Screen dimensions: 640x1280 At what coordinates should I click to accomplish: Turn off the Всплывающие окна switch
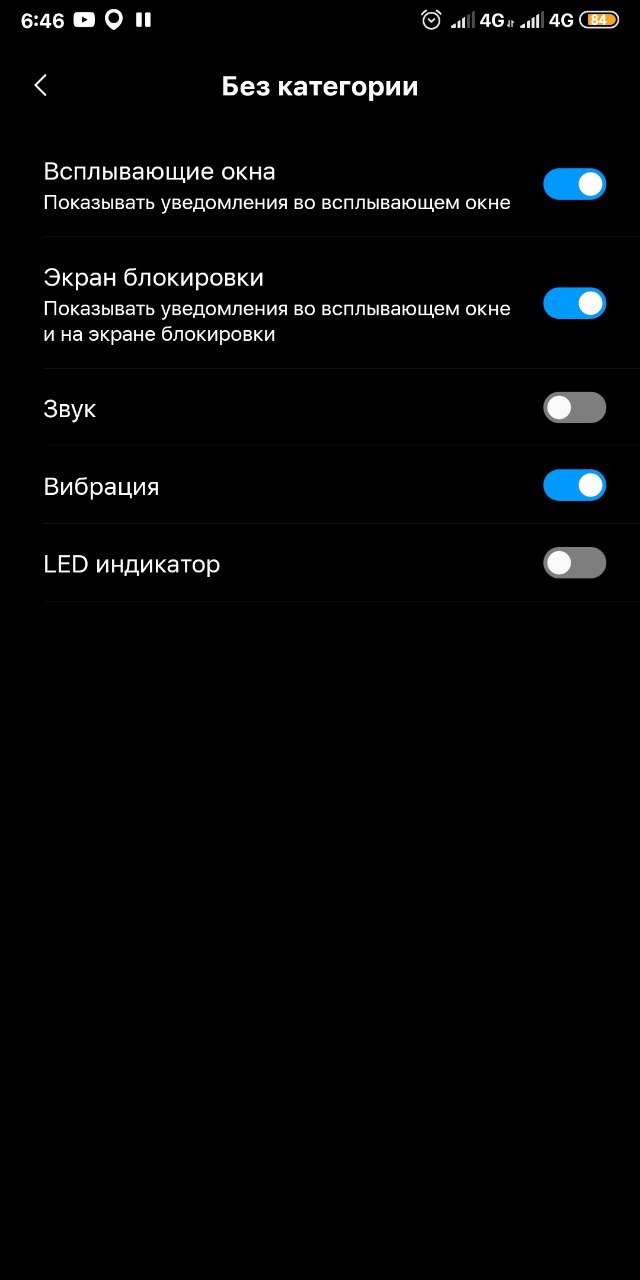pos(575,184)
